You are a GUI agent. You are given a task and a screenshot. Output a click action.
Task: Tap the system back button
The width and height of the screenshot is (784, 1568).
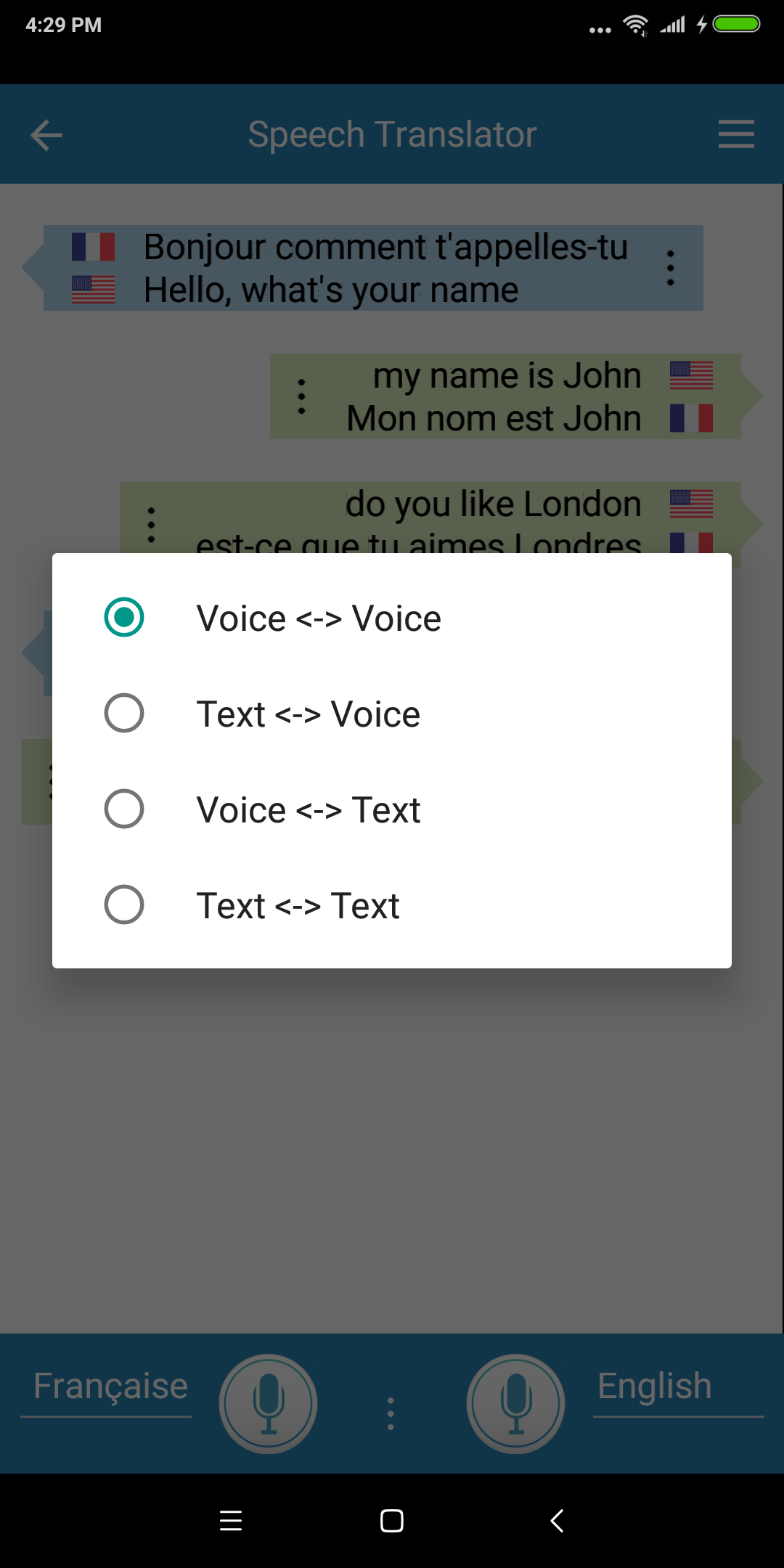click(x=557, y=1520)
